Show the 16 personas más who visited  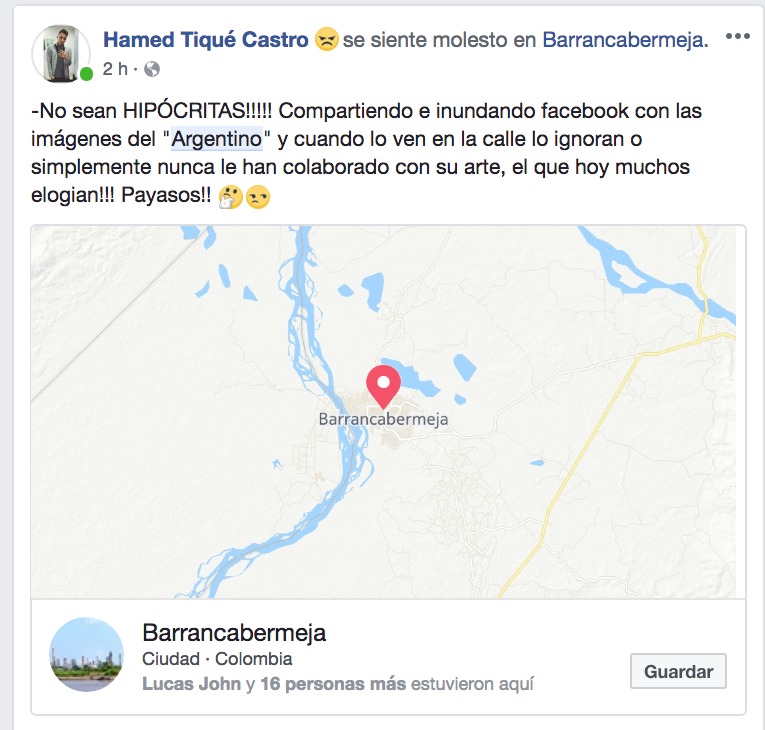(333, 684)
